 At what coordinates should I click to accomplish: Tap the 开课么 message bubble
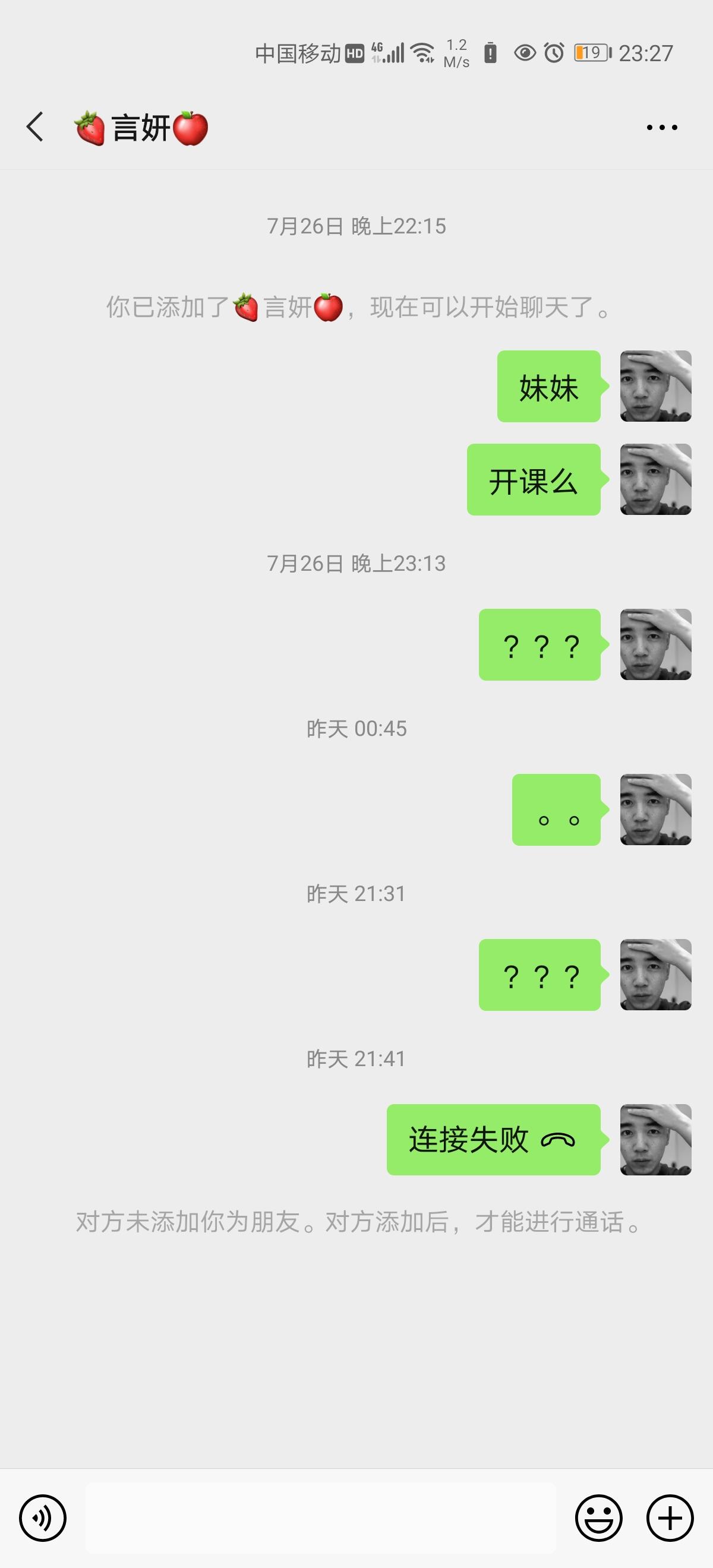pyautogui.click(x=533, y=483)
